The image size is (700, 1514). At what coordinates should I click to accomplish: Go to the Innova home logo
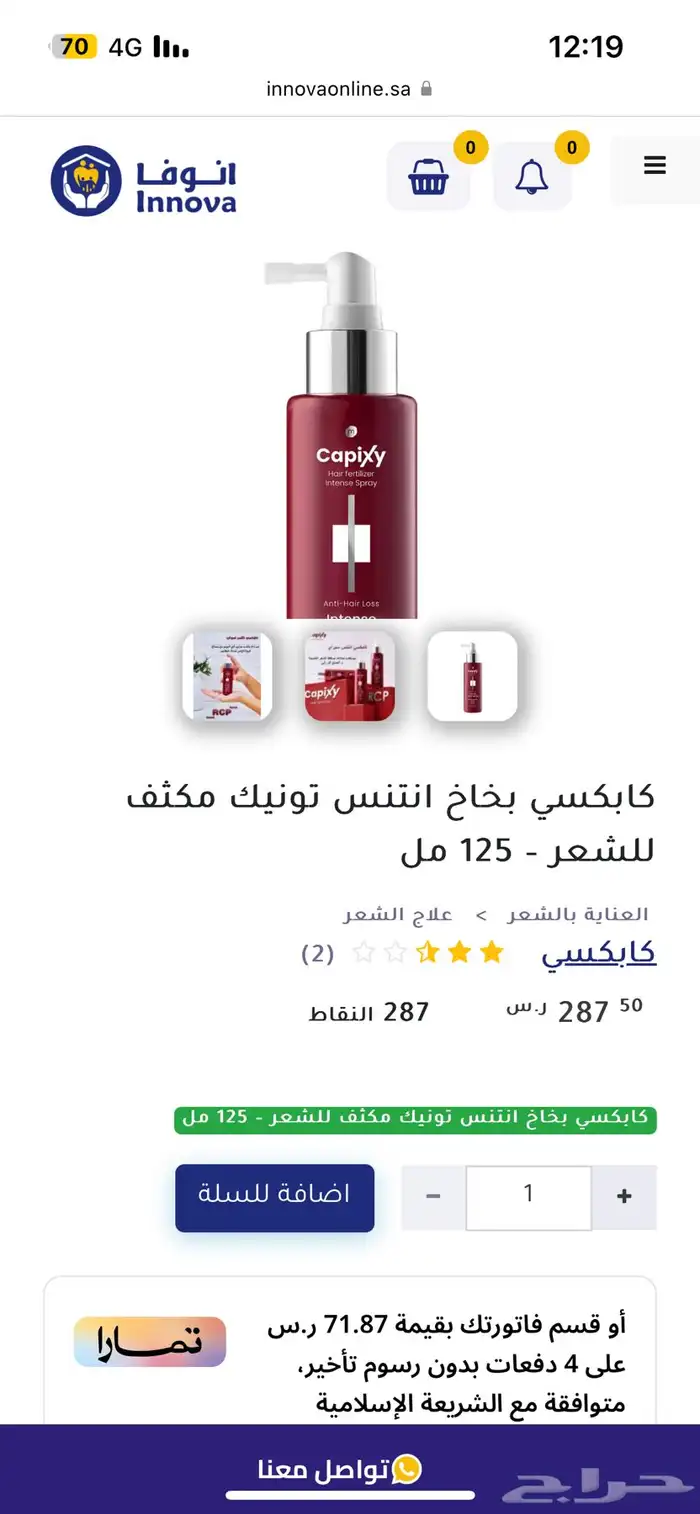click(144, 180)
